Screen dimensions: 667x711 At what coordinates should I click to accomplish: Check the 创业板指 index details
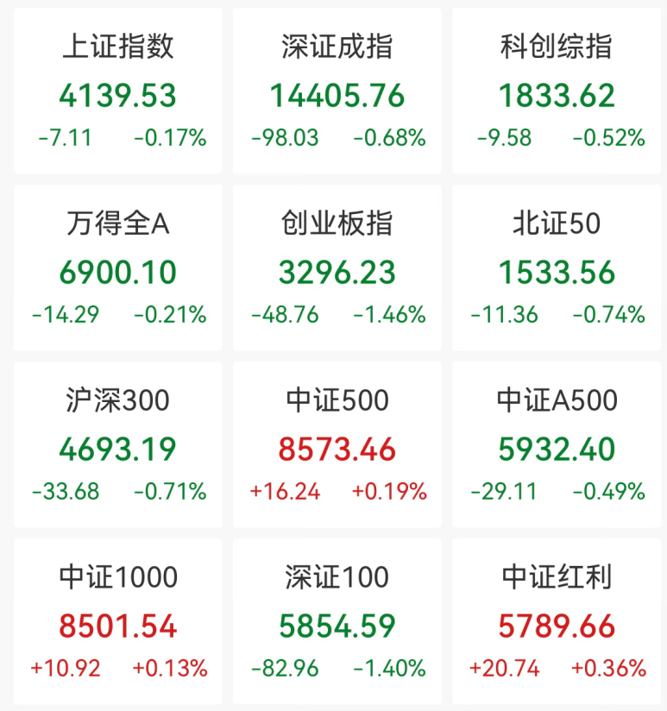[x=337, y=269]
